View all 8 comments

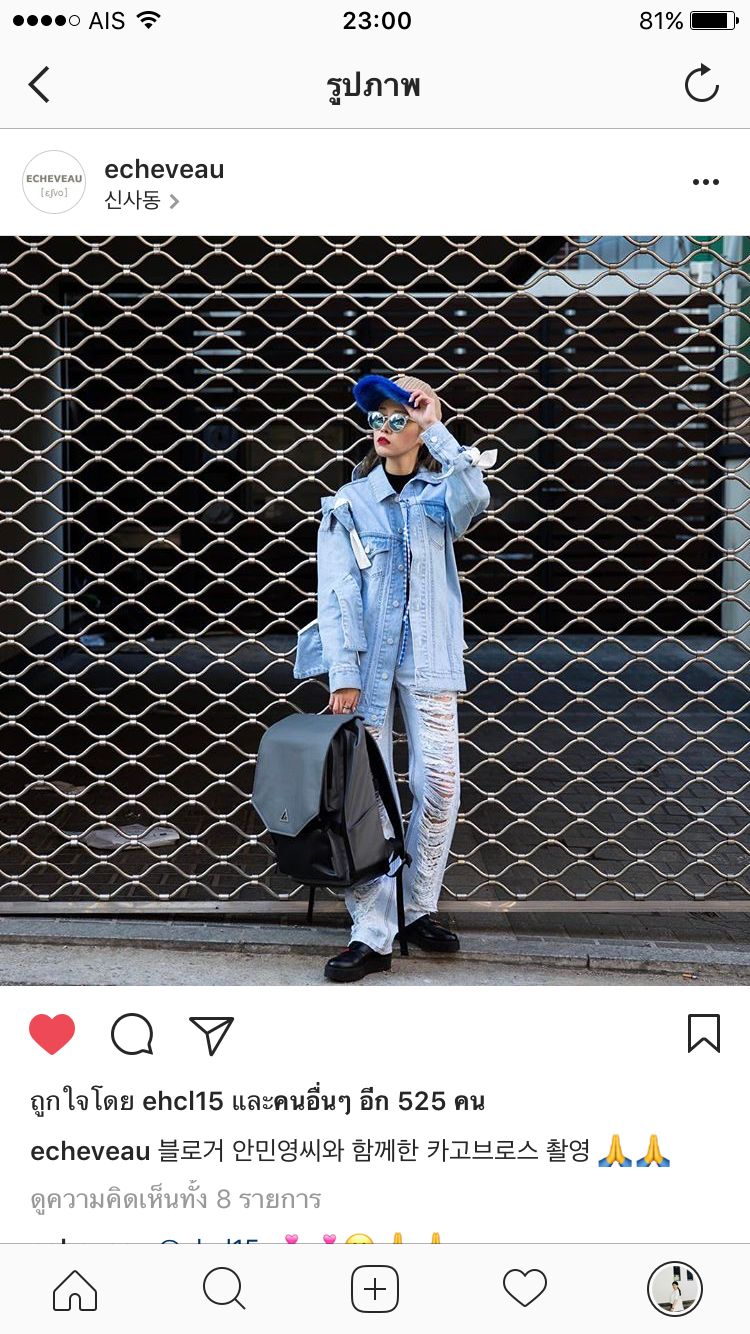coord(176,1197)
